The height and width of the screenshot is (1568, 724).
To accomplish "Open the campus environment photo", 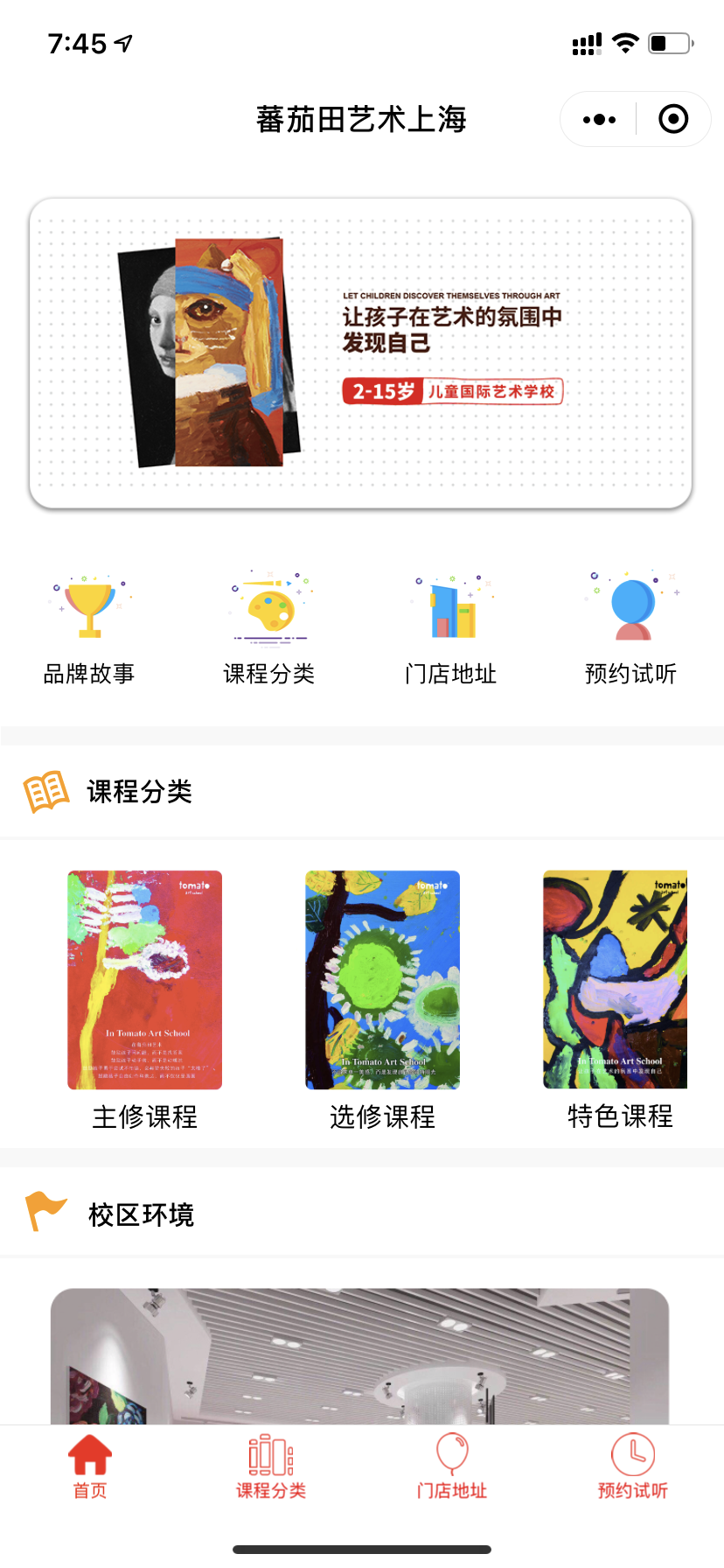I will pyautogui.click(x=359, y=1354).
